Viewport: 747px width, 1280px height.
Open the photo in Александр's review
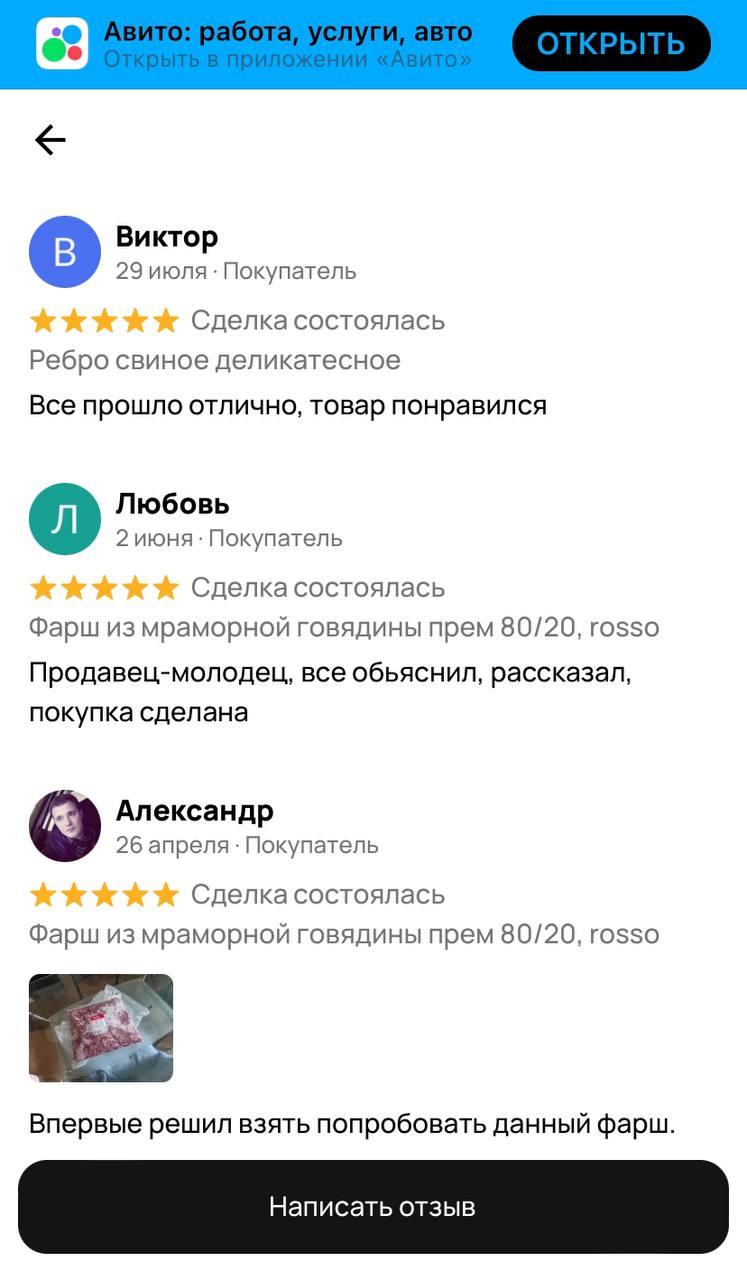(x=101, y=1028)
